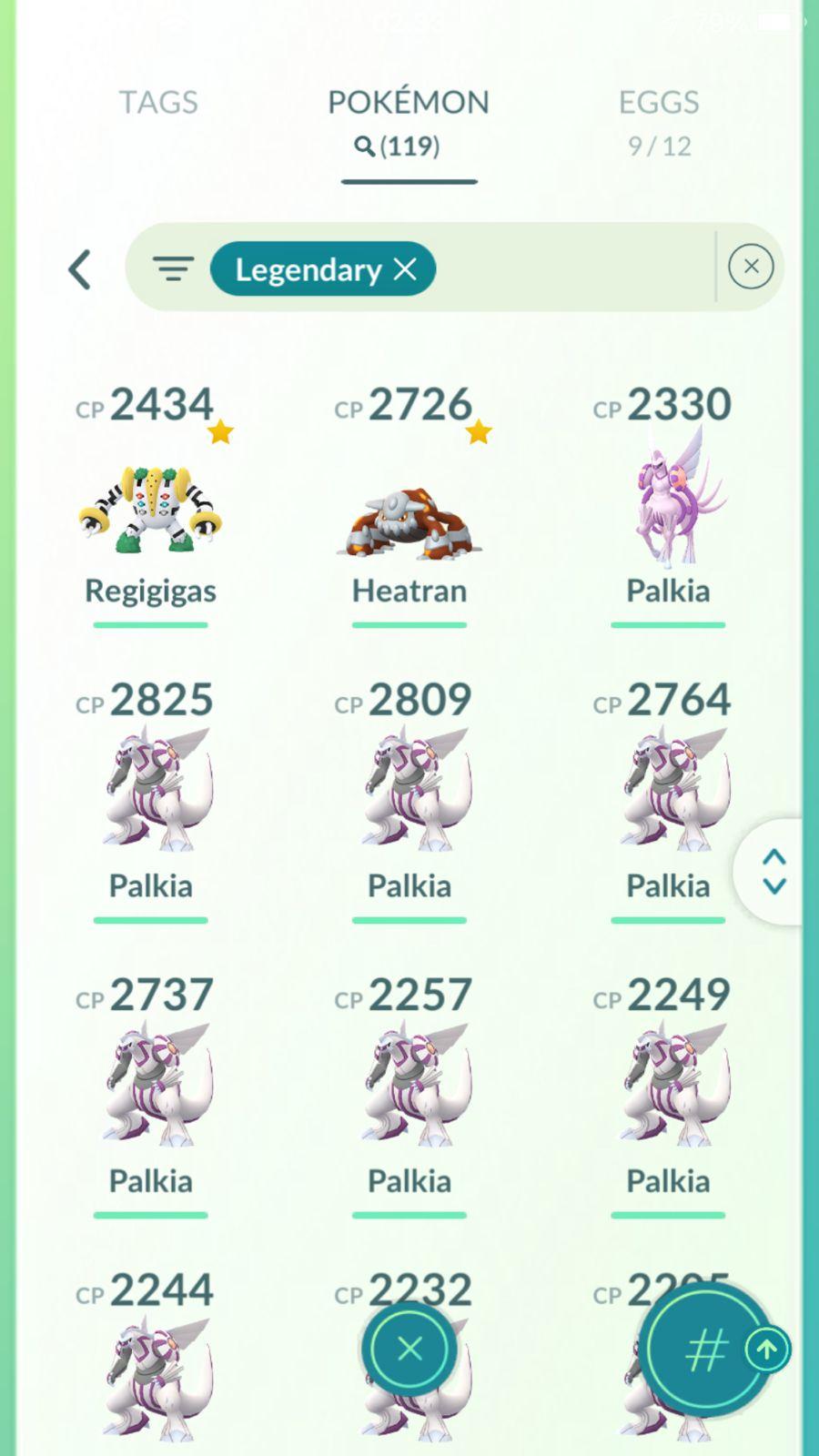Switch to the Tags tab
Viewport: 819px width, 1456px height.
pos(158,102)
